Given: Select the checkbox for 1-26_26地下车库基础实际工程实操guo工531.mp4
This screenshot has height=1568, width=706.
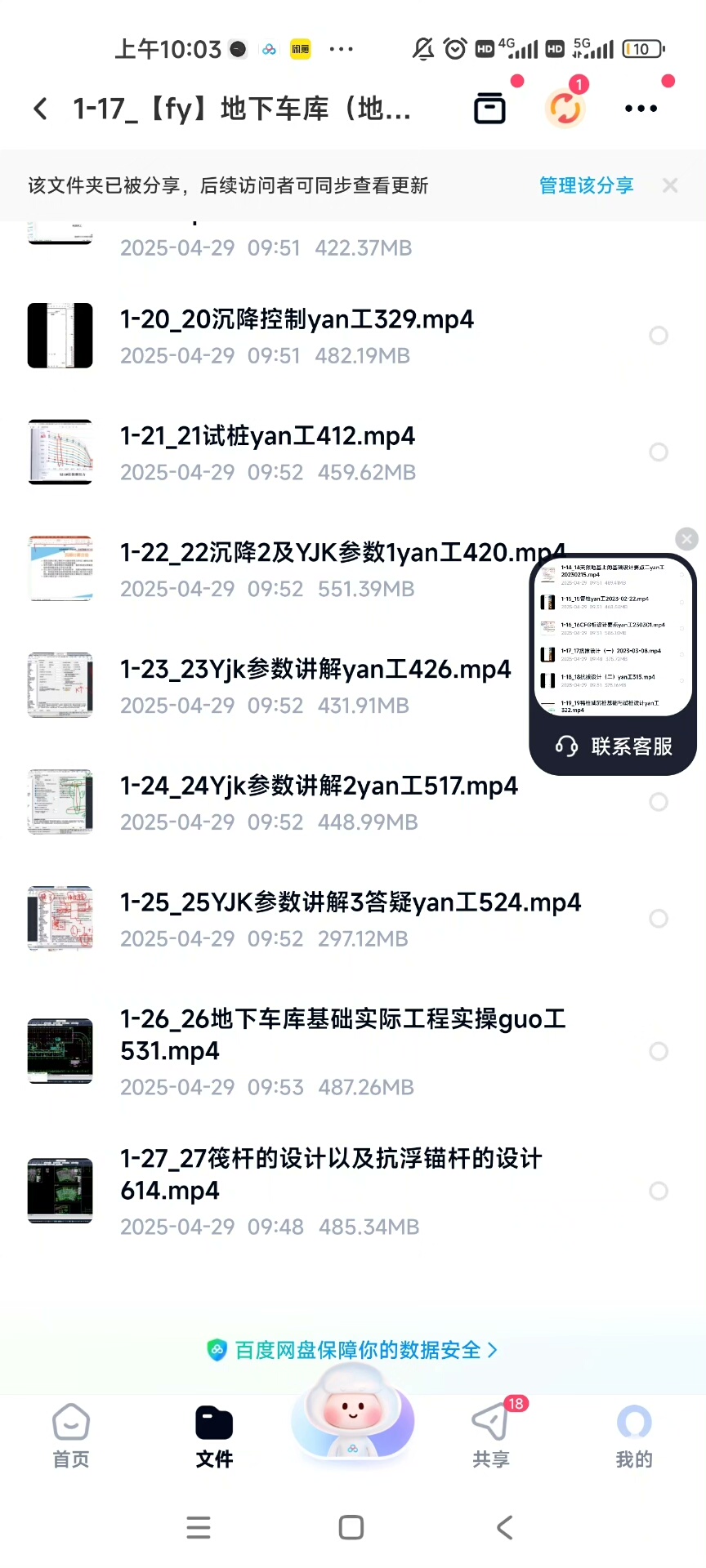Looking at the screenshot, I should 658,1051.
